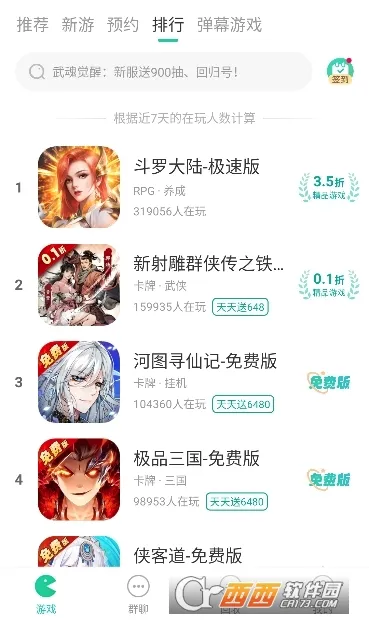Open 斗罗大陆-极速版 game entry
369x624 pixels.
pyautogui.click(x=184, y=187)
